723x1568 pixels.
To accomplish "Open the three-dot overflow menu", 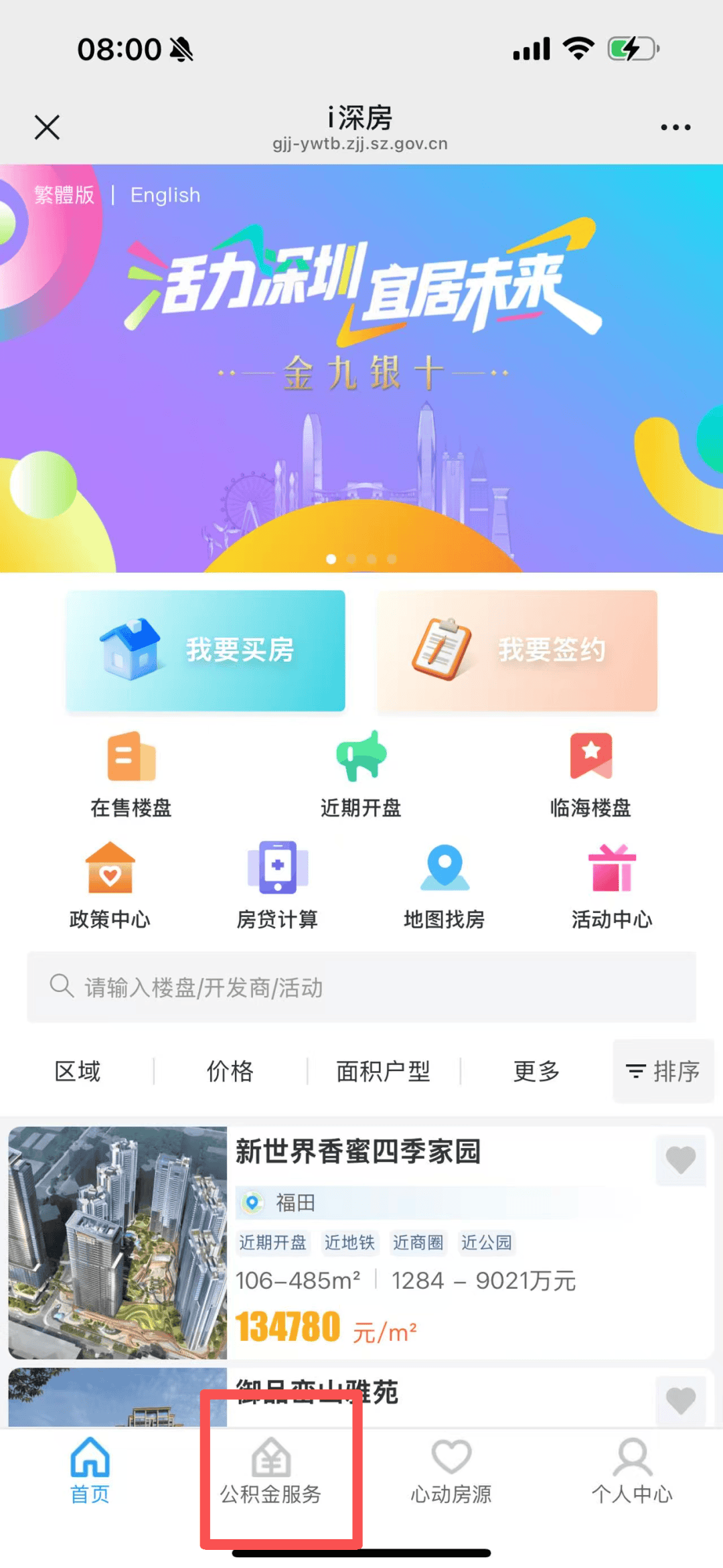I will click(x=675, y=127).
